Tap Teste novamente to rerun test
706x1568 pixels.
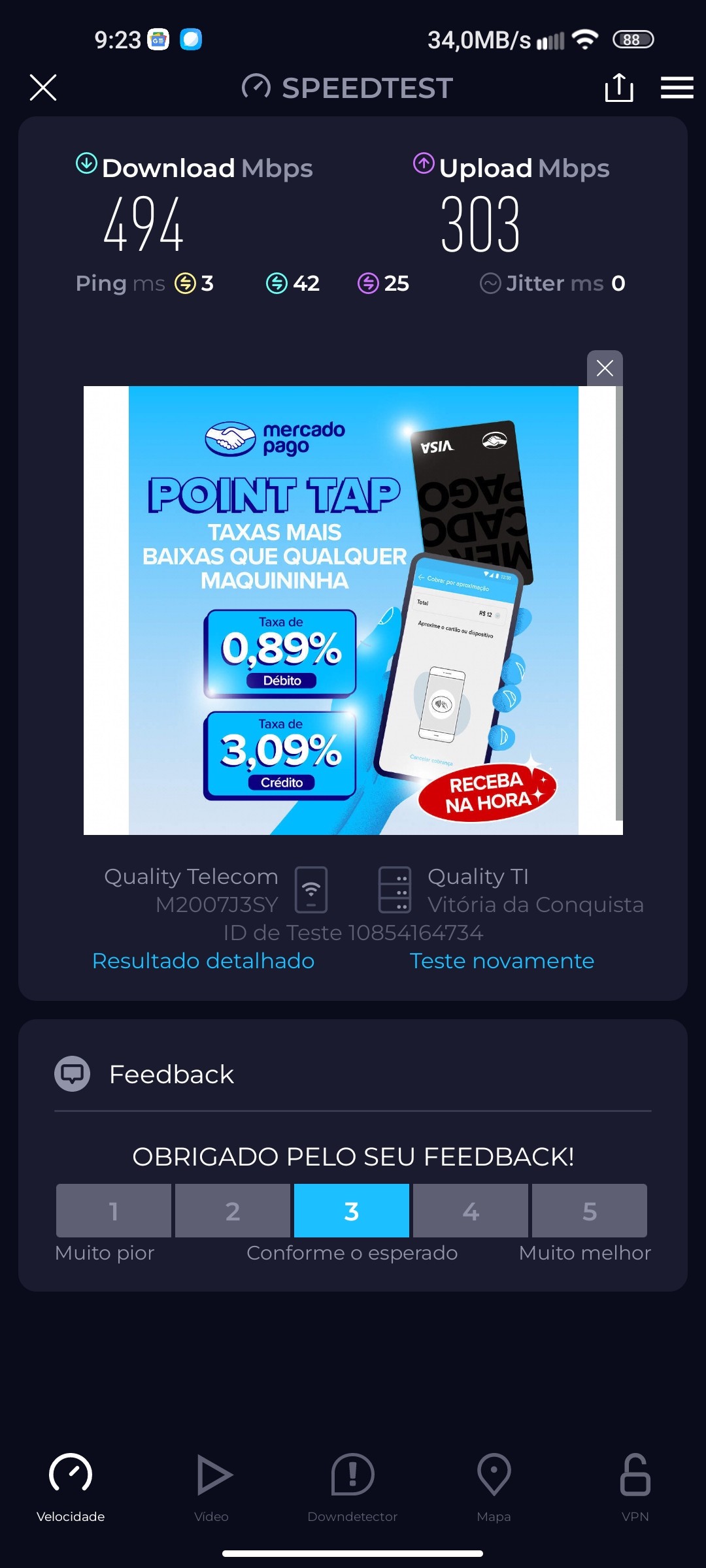tap(501, 960)
